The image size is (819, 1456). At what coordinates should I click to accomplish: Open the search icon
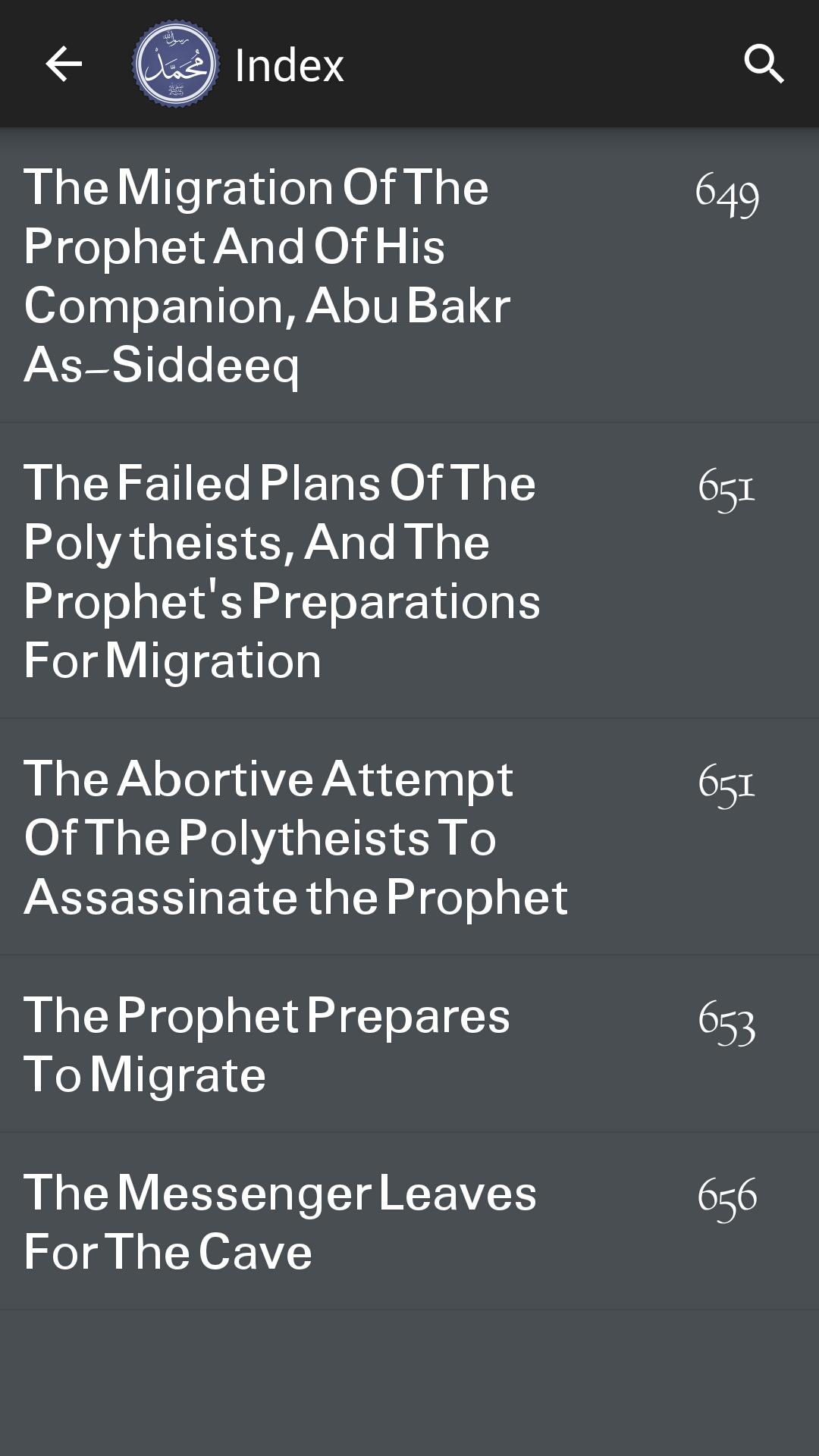765,64
